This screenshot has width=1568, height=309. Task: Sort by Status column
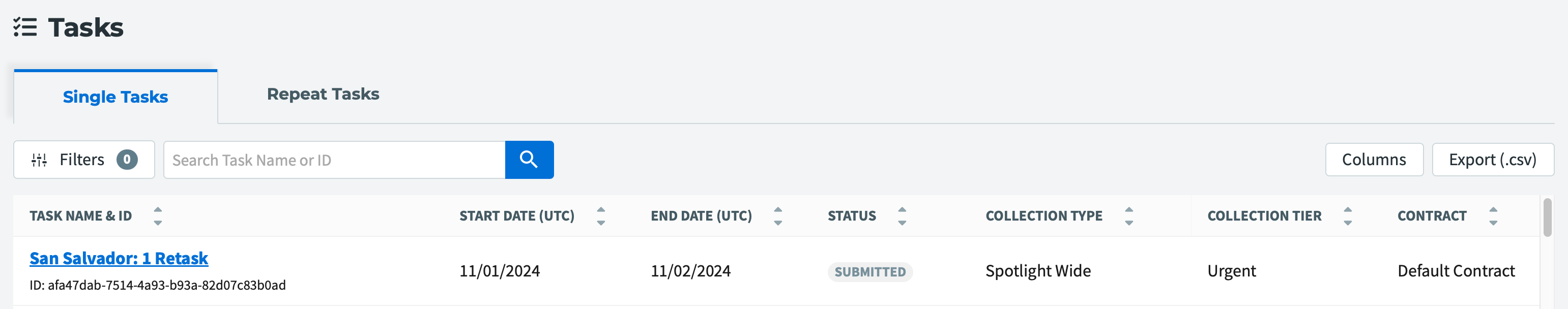pyautogui.click(x=902, y=216)
